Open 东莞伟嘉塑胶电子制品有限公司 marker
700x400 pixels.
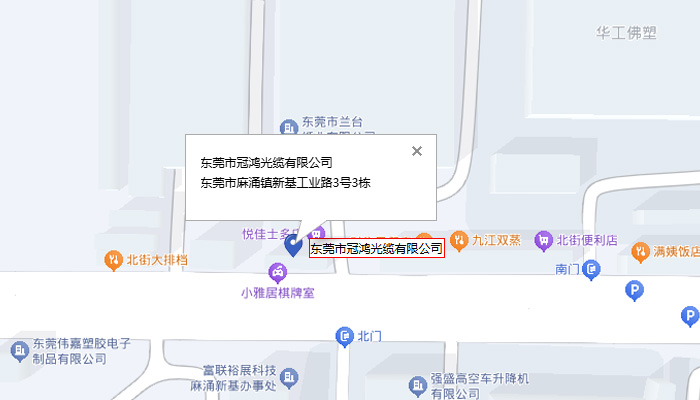click(19, 350)
